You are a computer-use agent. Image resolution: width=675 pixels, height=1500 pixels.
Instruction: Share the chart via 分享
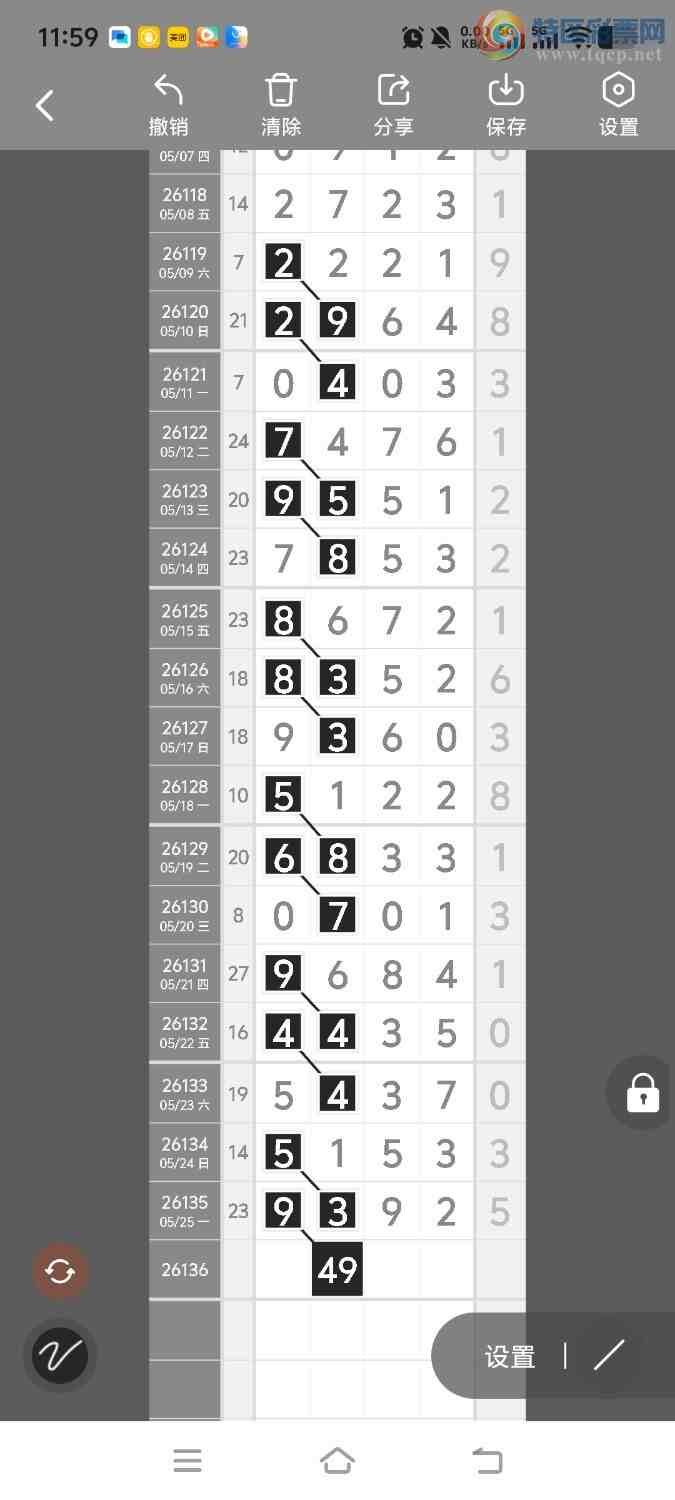coord(394,105)
